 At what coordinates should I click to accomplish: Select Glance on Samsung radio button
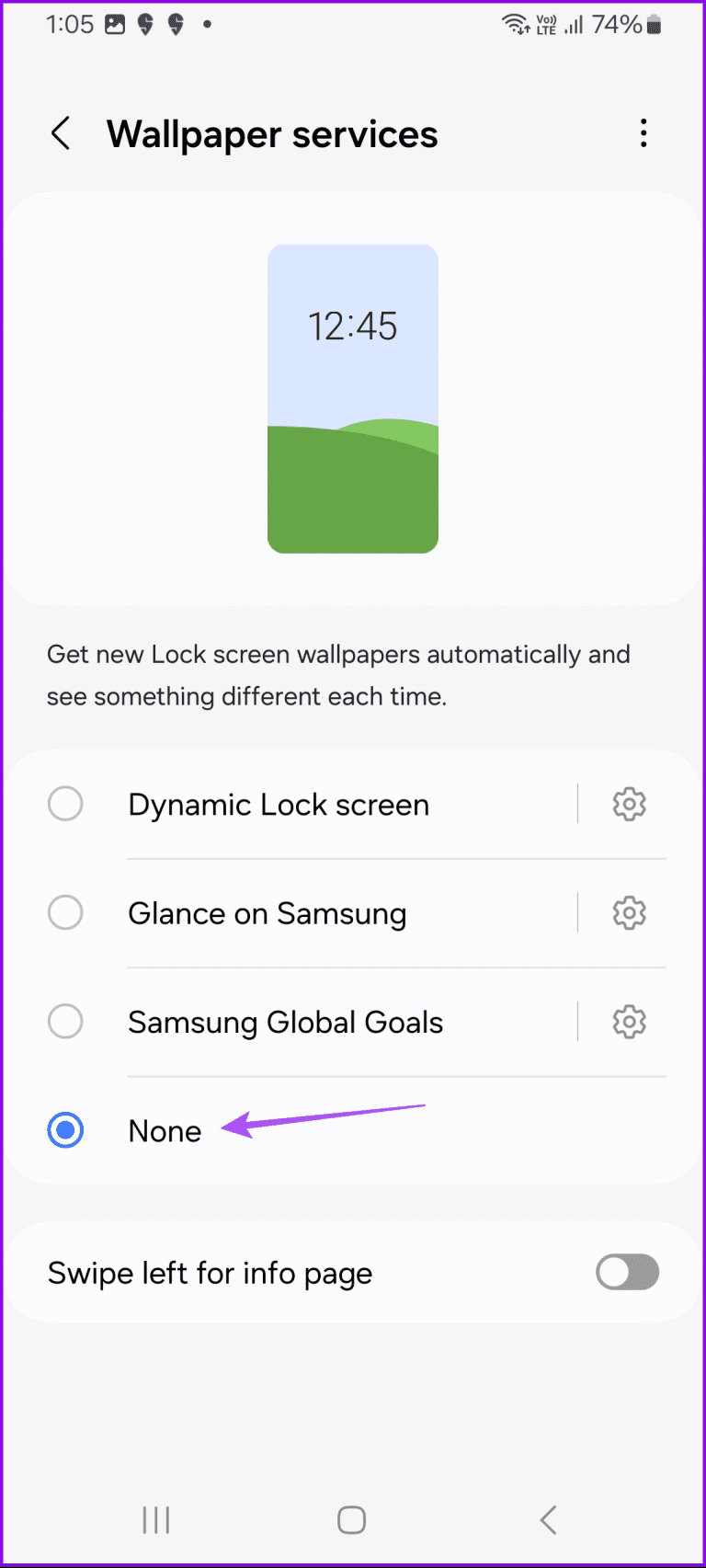coord(65,912)
